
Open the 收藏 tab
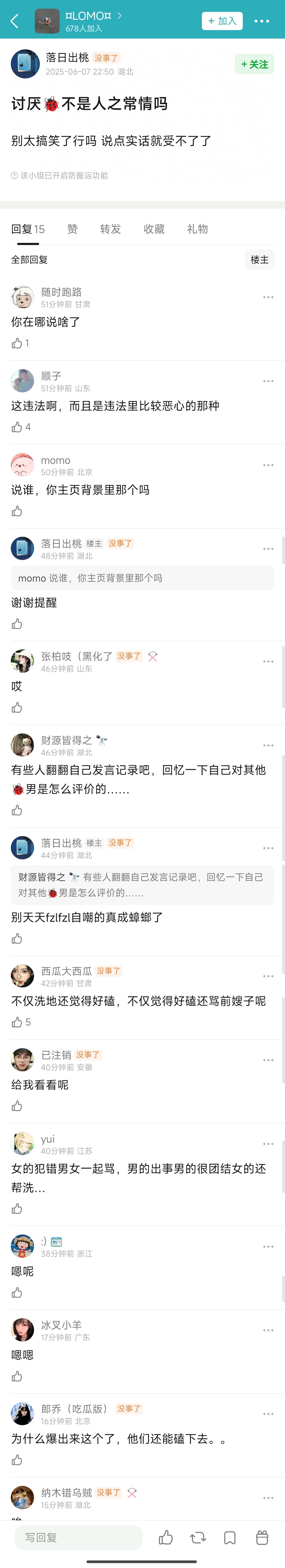click(x=154, y=229)
